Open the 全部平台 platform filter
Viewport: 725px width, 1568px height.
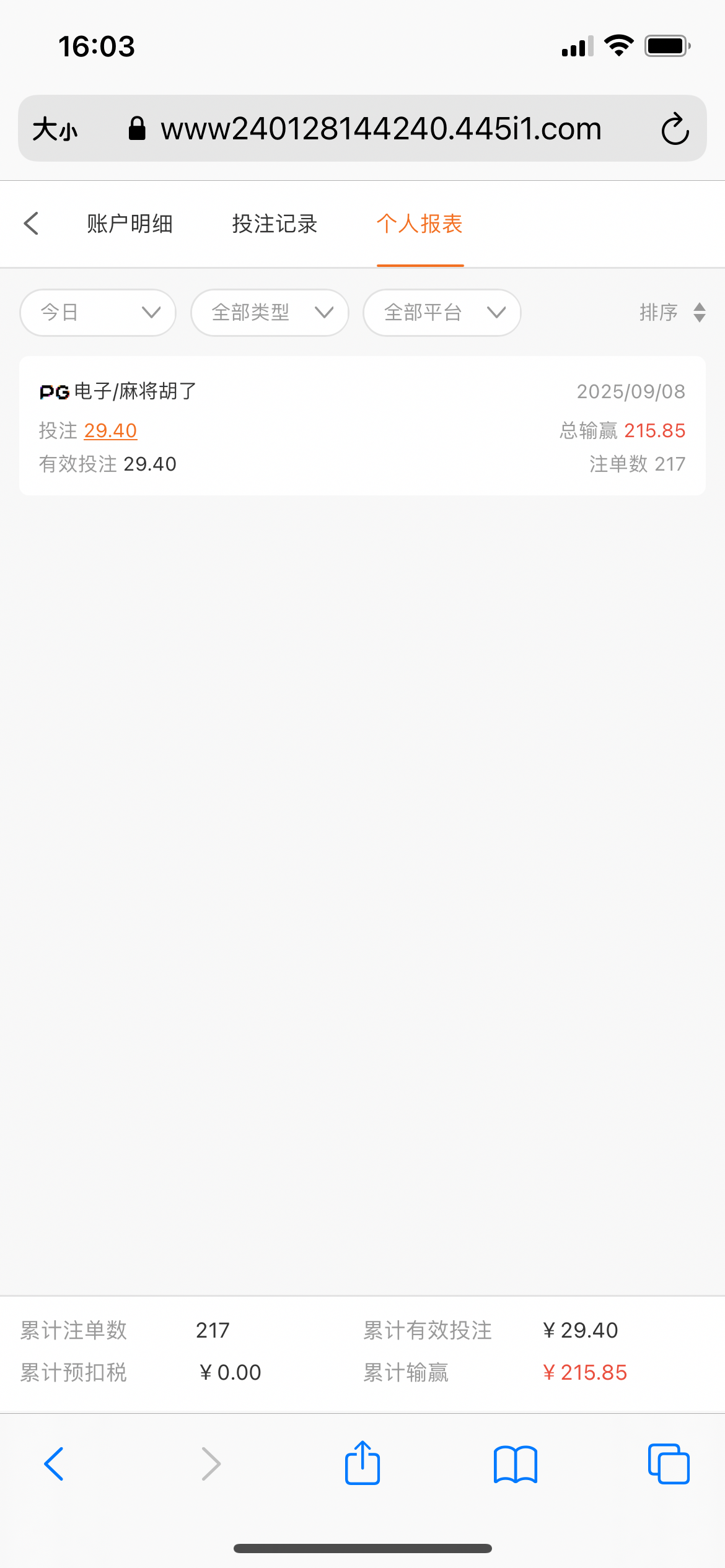pyautogui.click(x=442, y=313)
